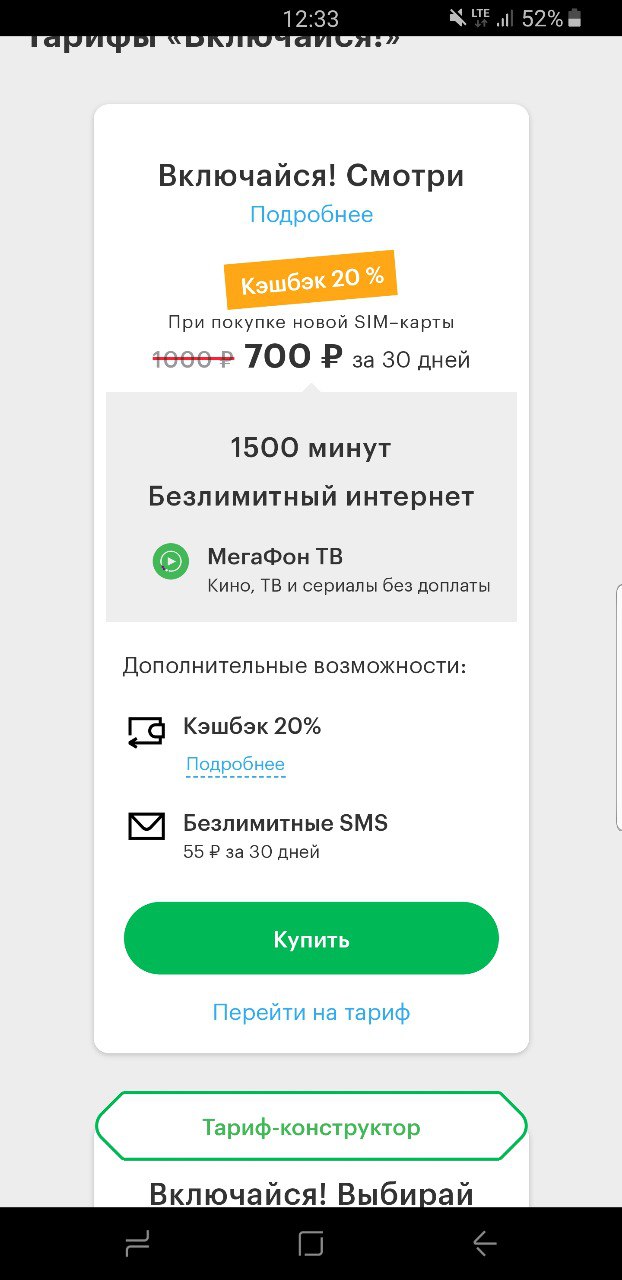Open Подробнее link under Включайся! Смотри
The height and width of the screenshot is (1280, 622).
311,215
